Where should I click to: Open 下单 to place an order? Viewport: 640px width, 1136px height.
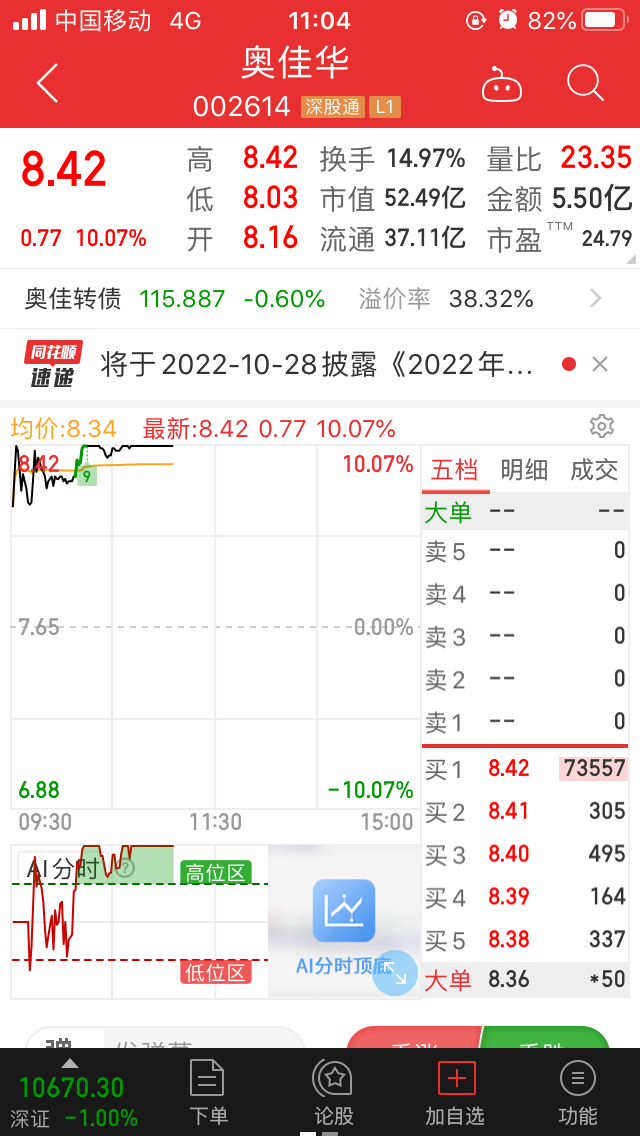pyautogui.click(x=208, y=1092)
